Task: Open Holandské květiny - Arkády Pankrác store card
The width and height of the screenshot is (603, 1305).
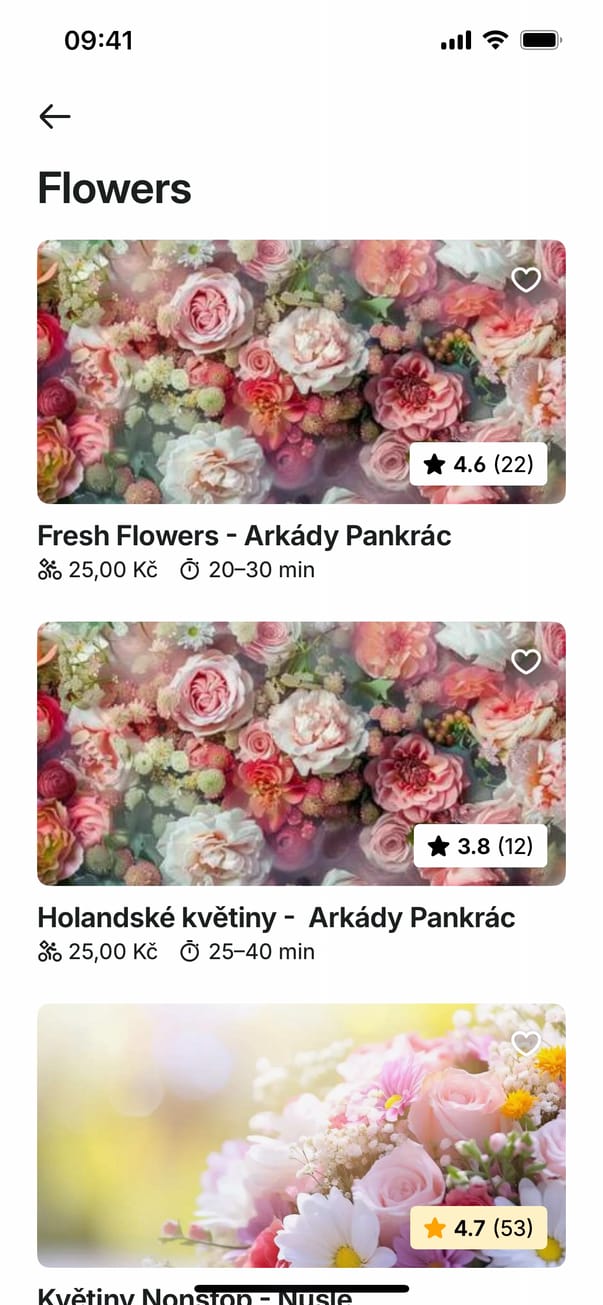Action: point(300,754)
